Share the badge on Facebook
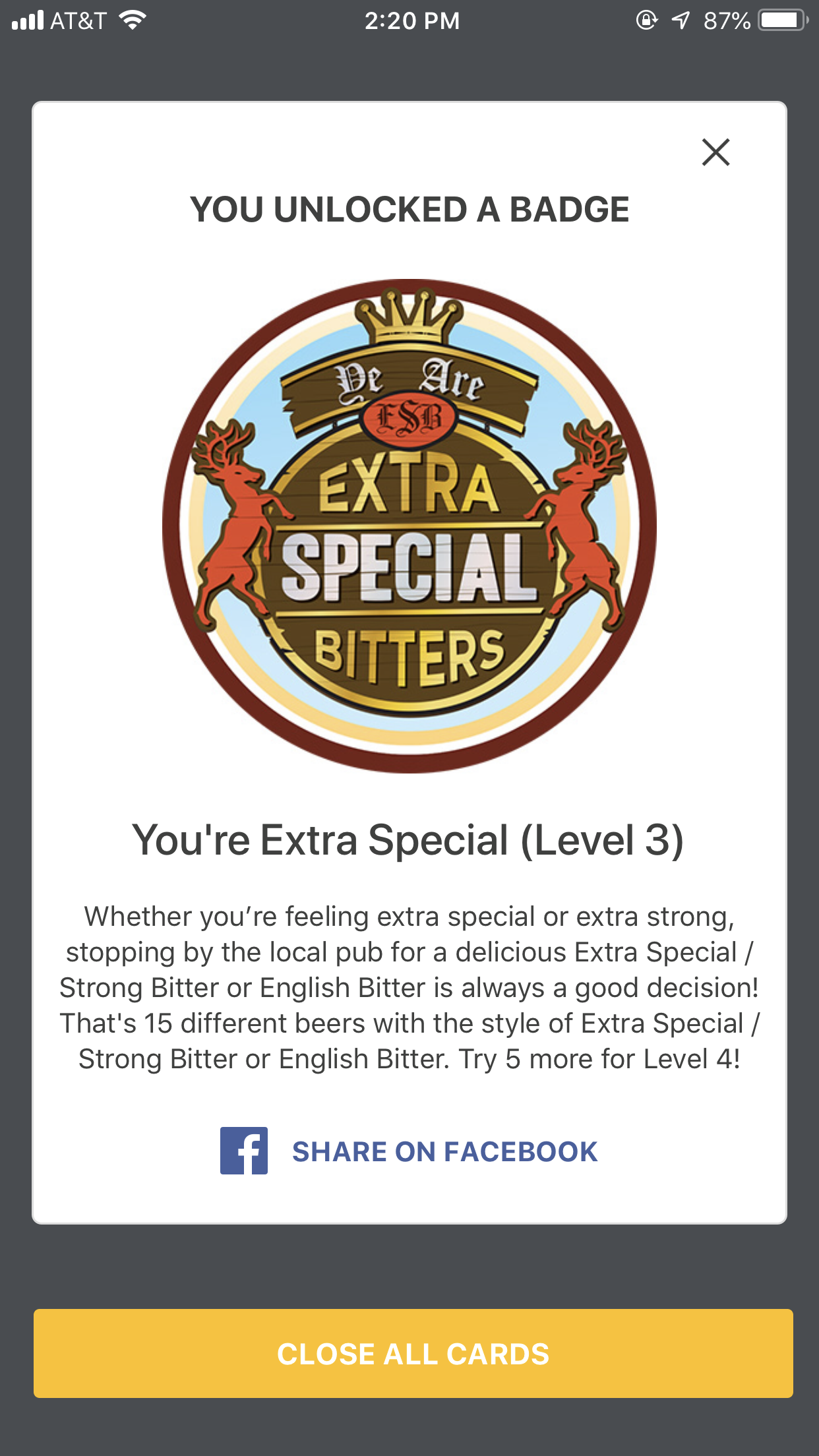The image size is (819, 1456). (409, 1151)
